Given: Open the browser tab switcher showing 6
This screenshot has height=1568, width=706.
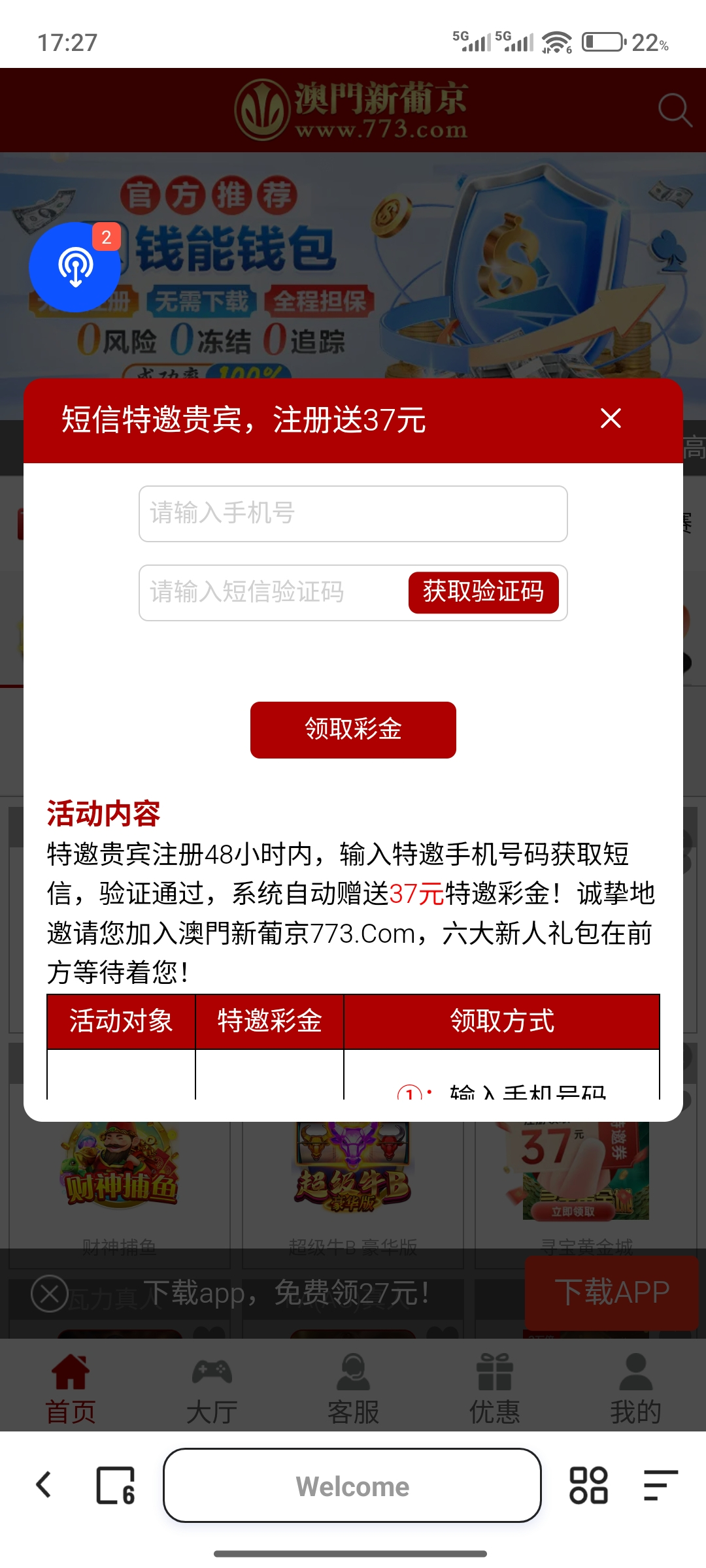Looking at the screenshot, I should [116, 1485].
